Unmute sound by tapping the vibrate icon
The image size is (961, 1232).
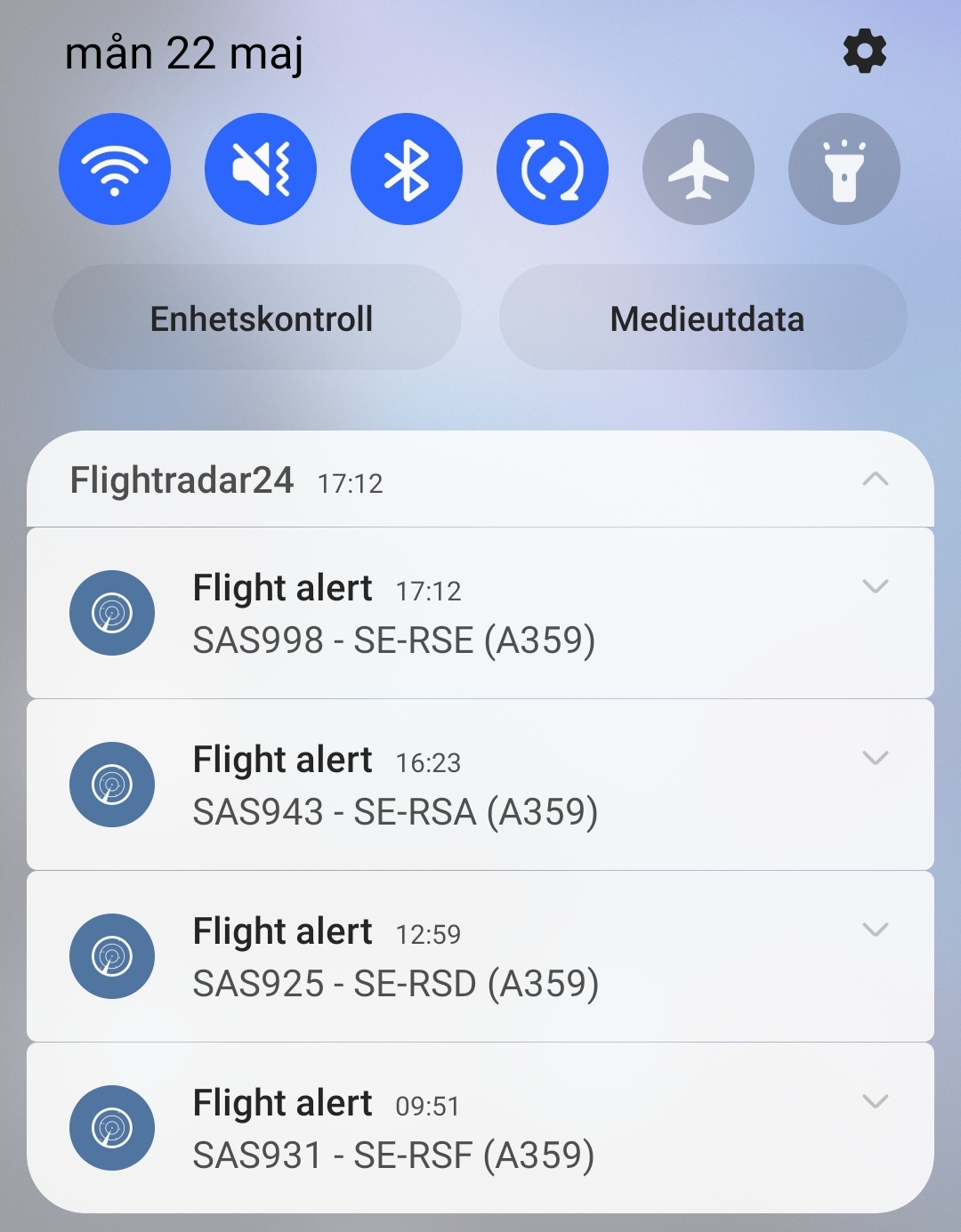coord(261,168)
